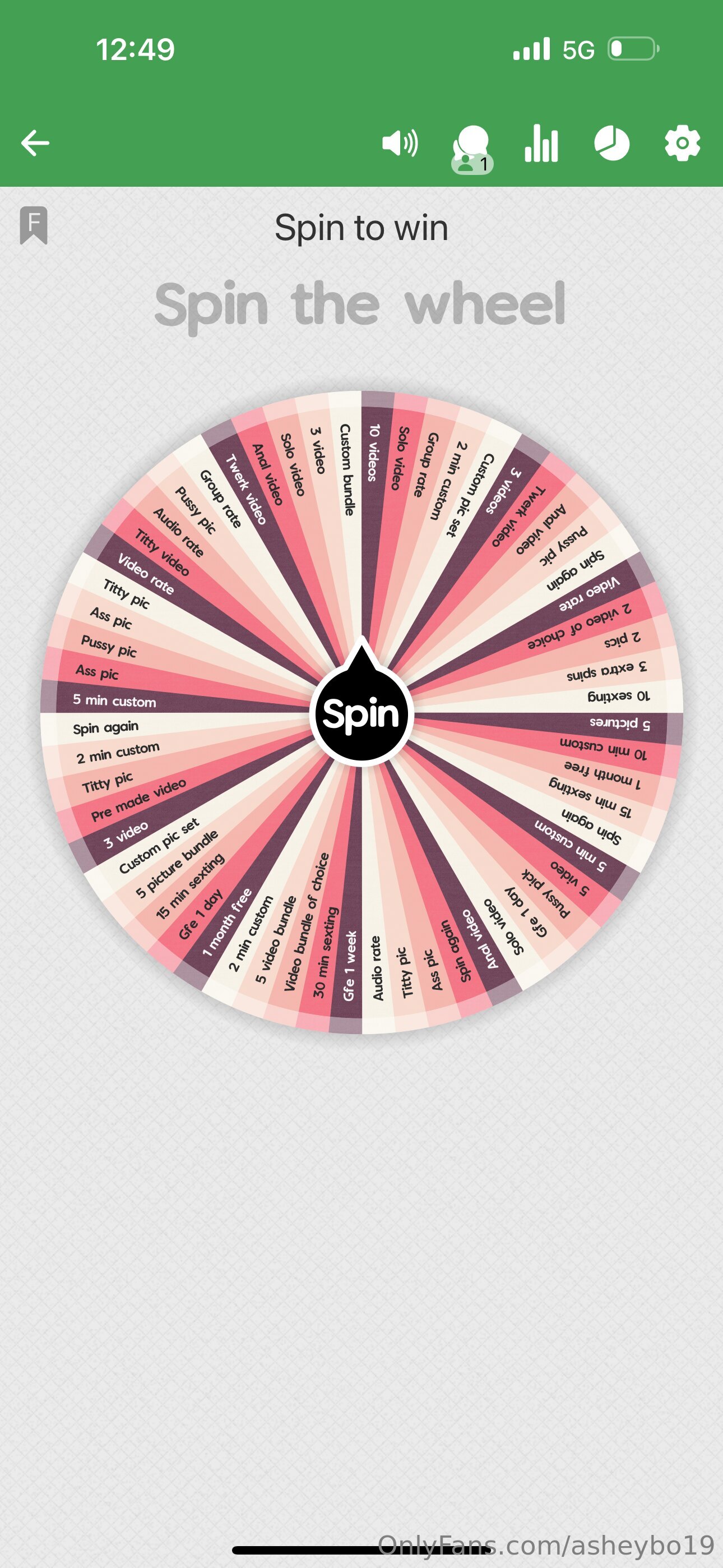Toggle the sound speaker icon
Screen dimensions: 723x1568
click(400, 144)
